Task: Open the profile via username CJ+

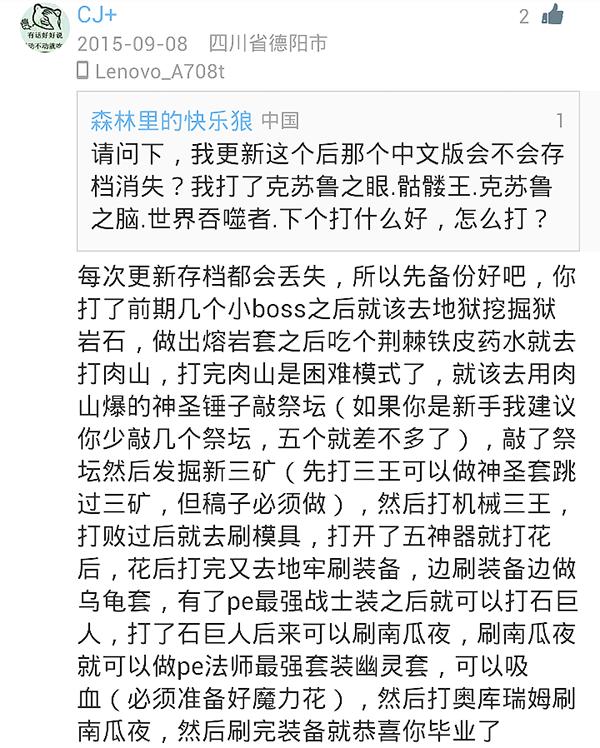Action: 96,16
